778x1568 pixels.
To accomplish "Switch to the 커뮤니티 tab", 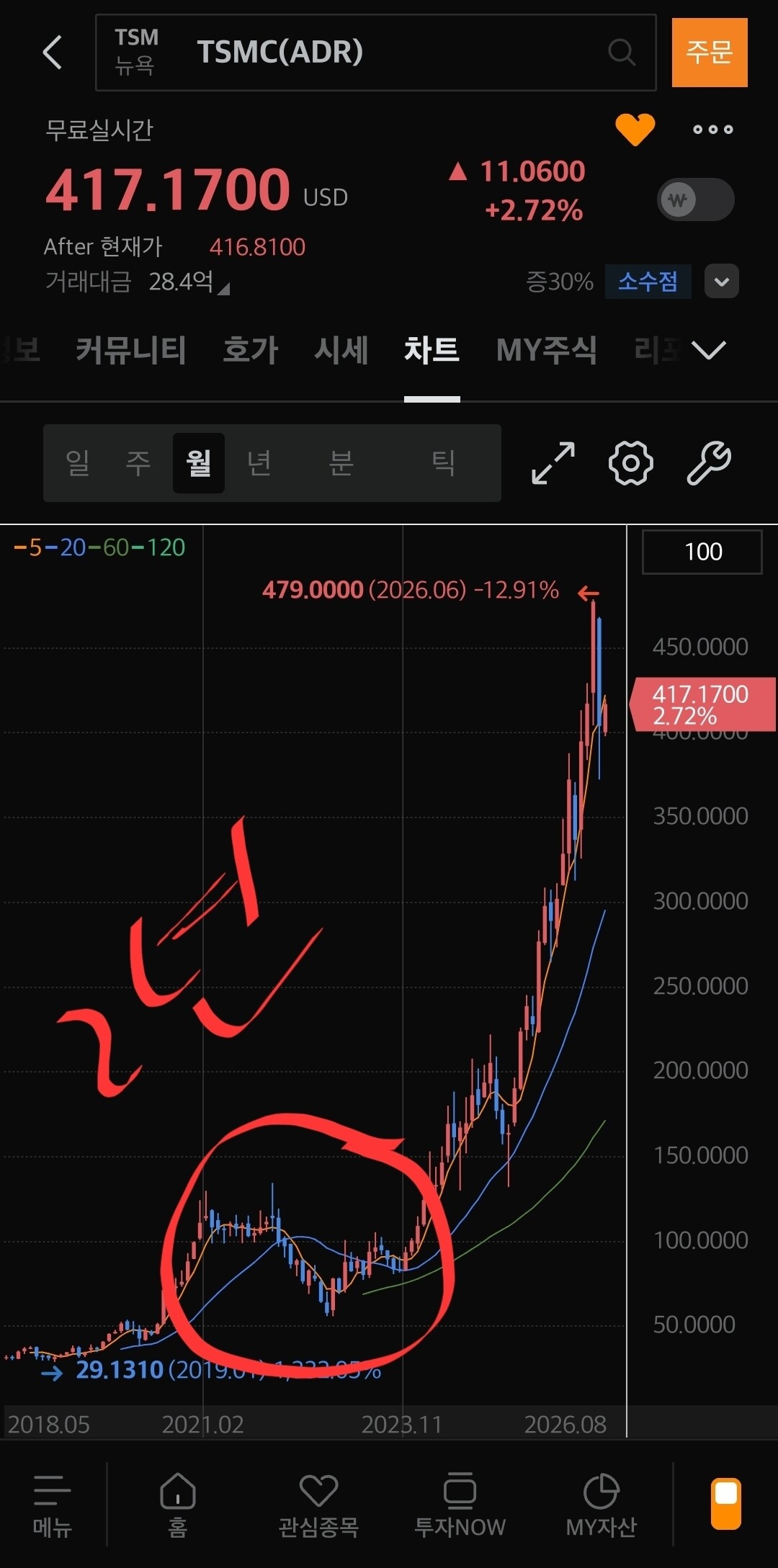I will point(131,350).
